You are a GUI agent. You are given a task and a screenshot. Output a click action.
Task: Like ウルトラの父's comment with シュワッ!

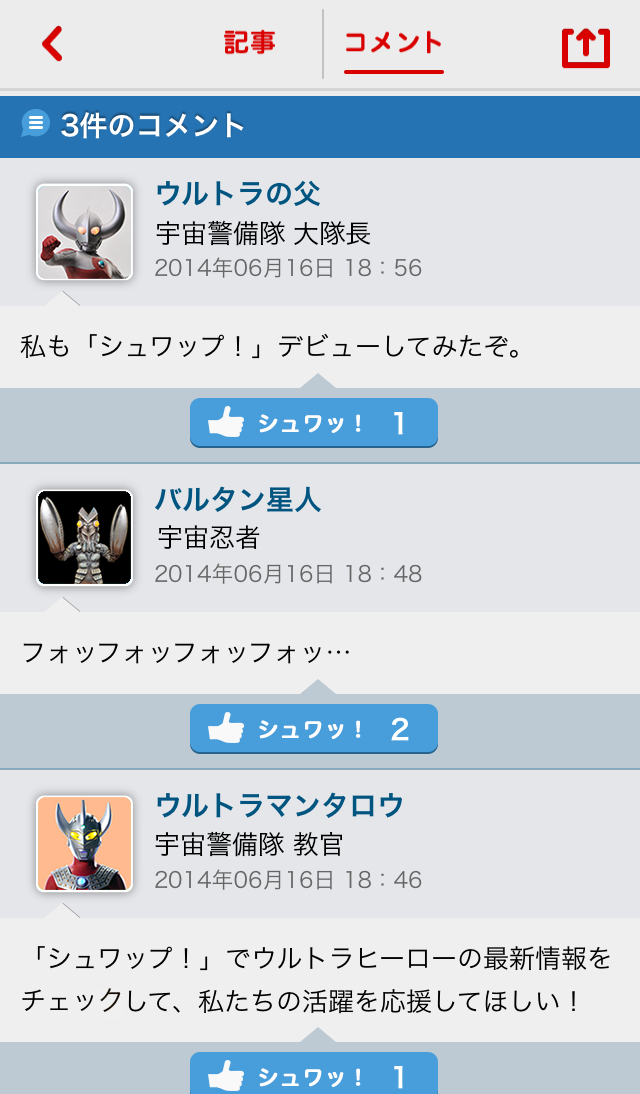click(313, 423)
